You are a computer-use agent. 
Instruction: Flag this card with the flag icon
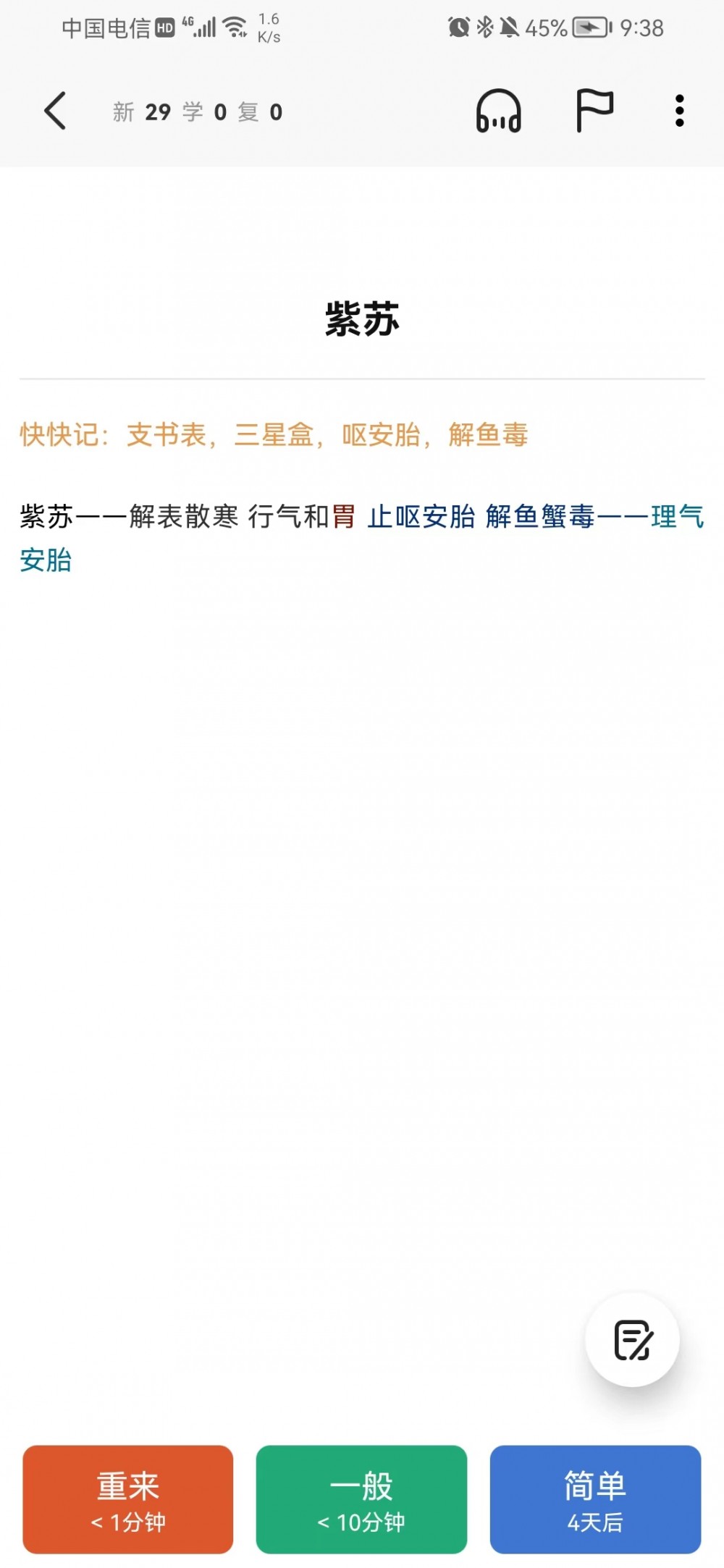point(594,111)
